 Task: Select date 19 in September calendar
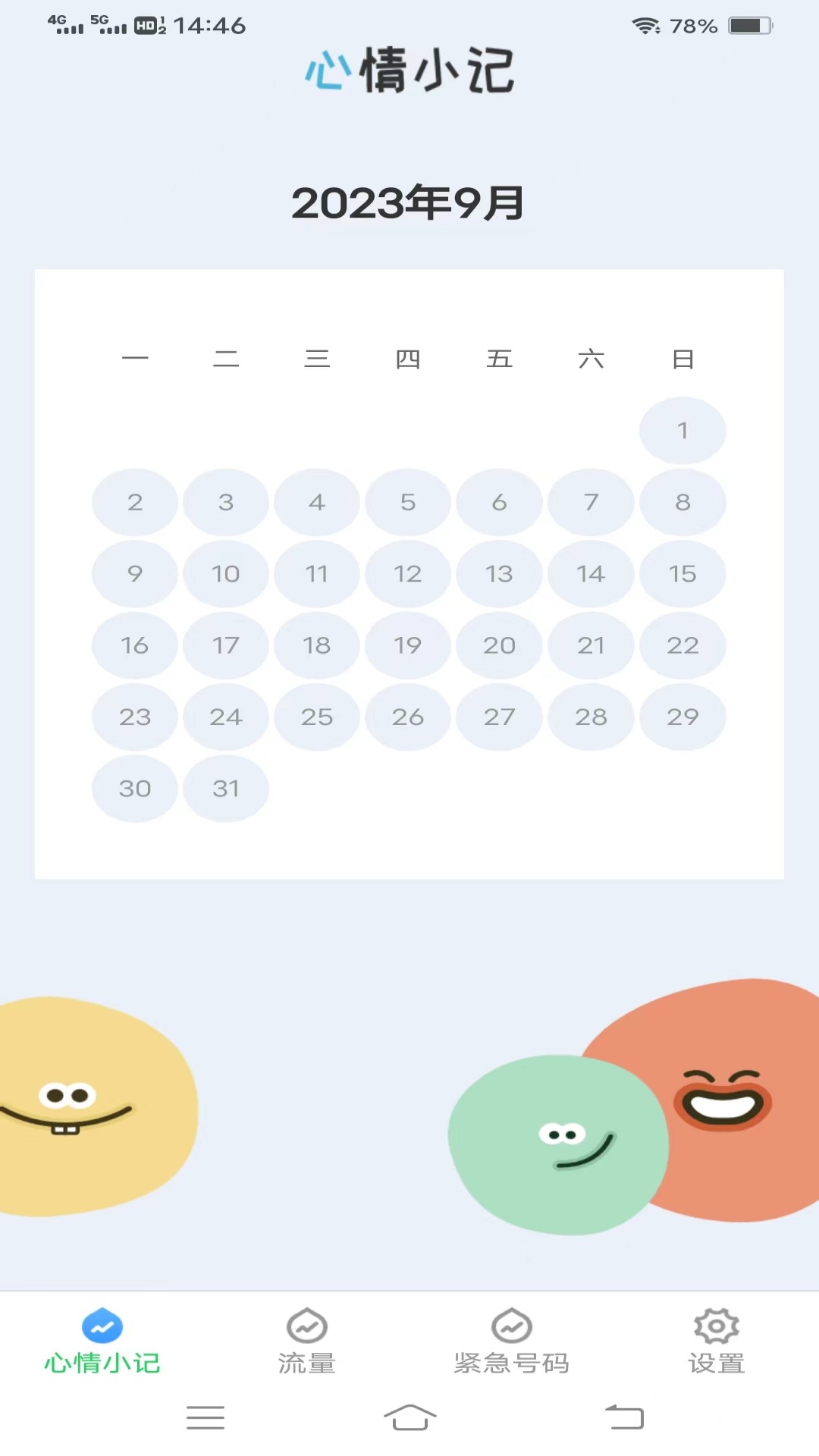[408, 645]
